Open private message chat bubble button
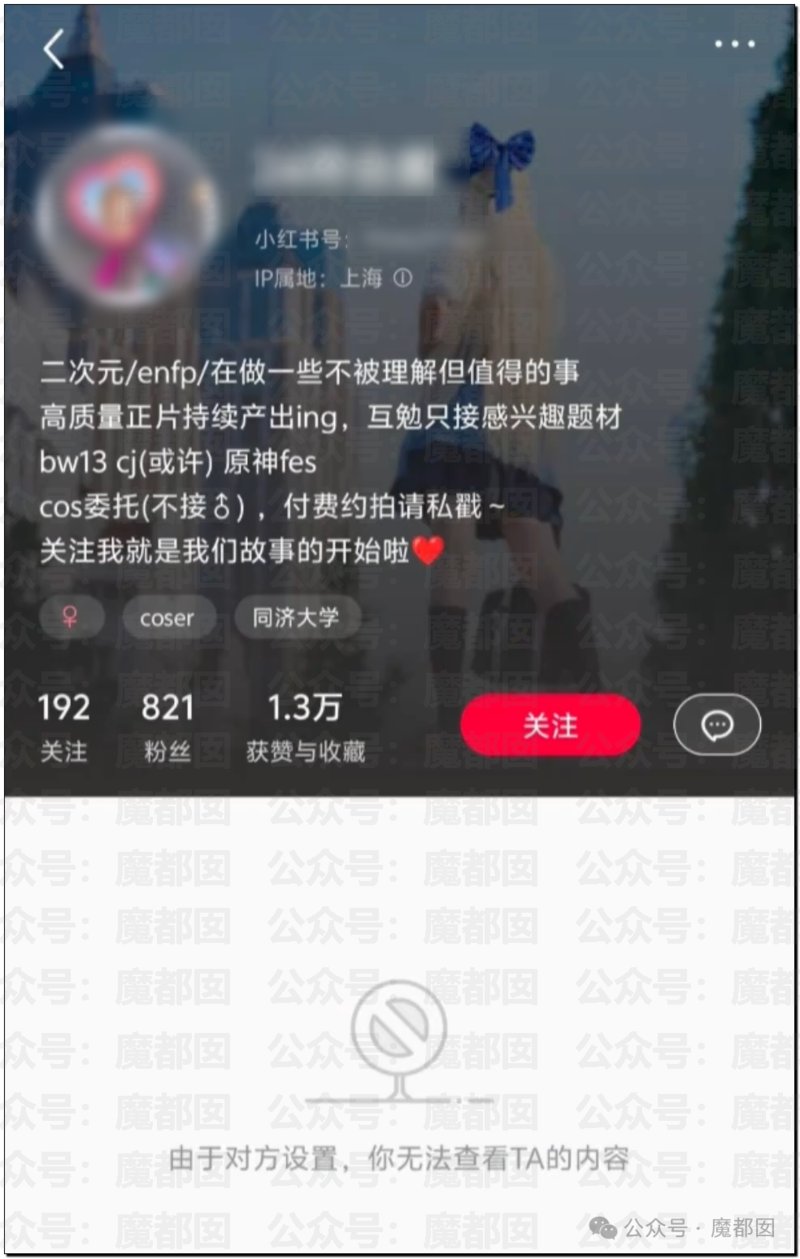The image size is (800, 1259). pyautogui.click(x=717, y=725)
